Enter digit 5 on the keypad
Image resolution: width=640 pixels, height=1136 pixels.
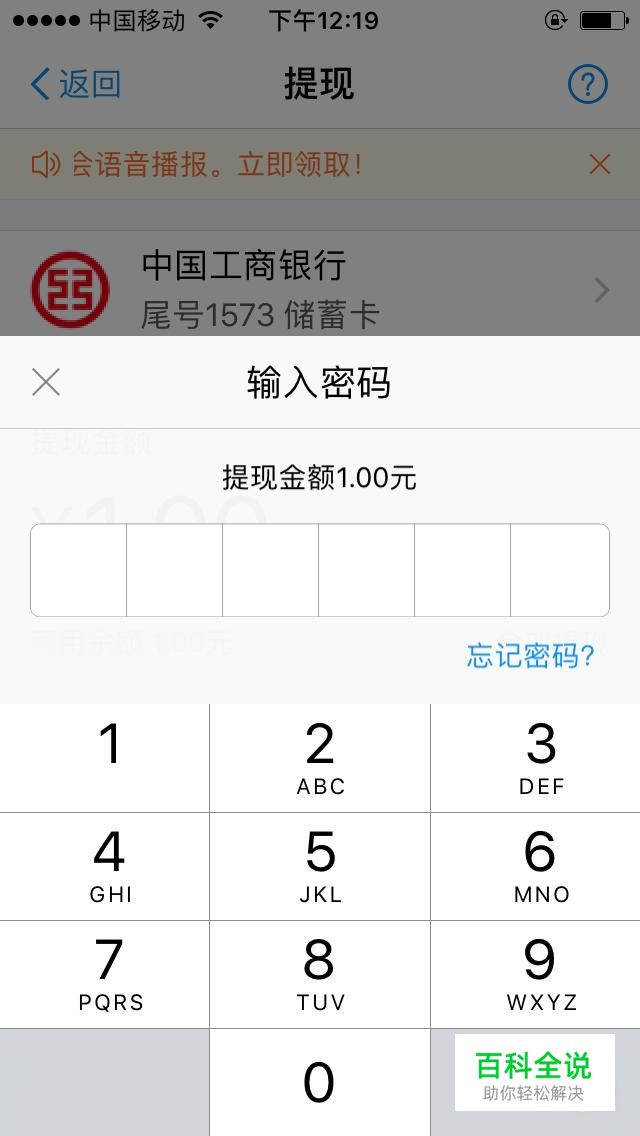(320, 866)
